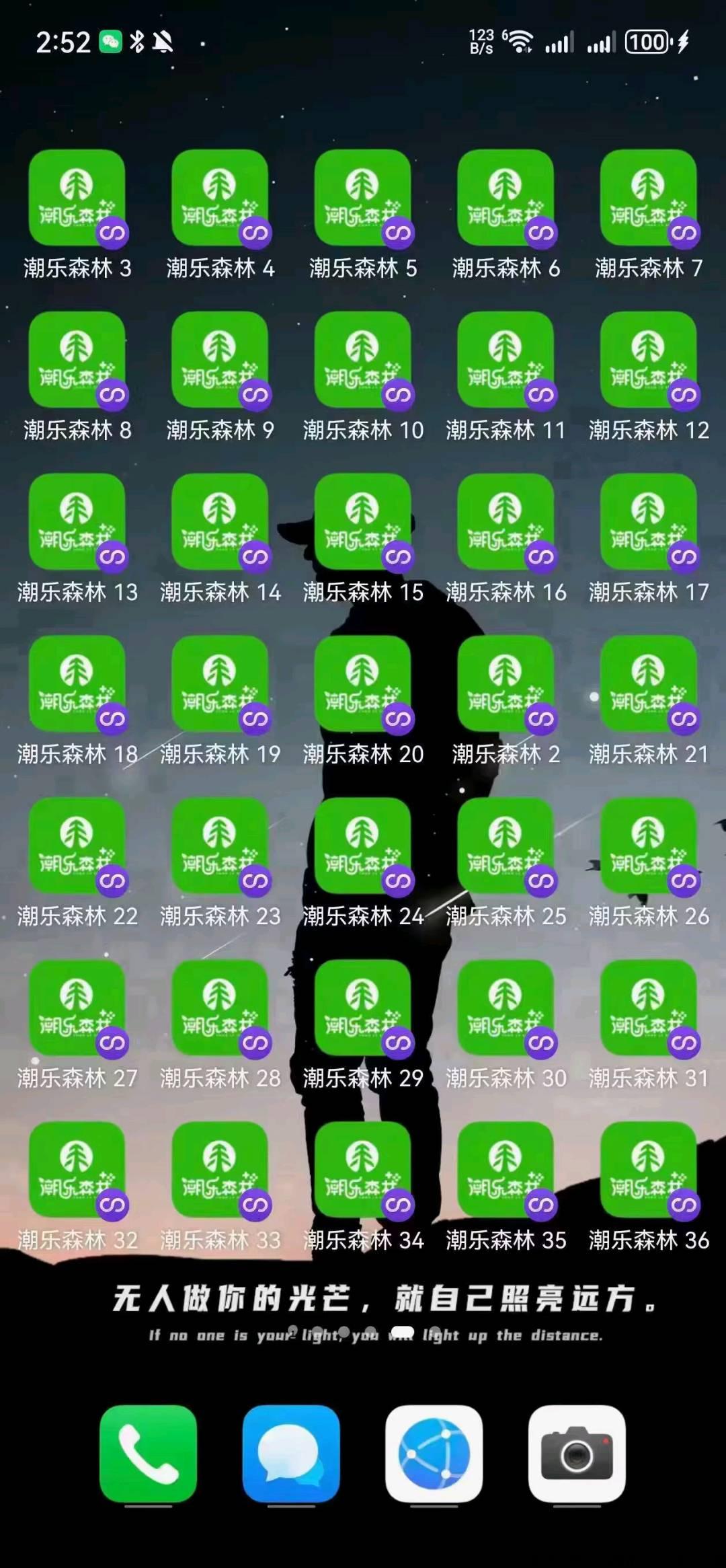Screen dimensions: 726x1568
Task: Open 潮乐森林 15 app icon
Action: pos(362,522)
